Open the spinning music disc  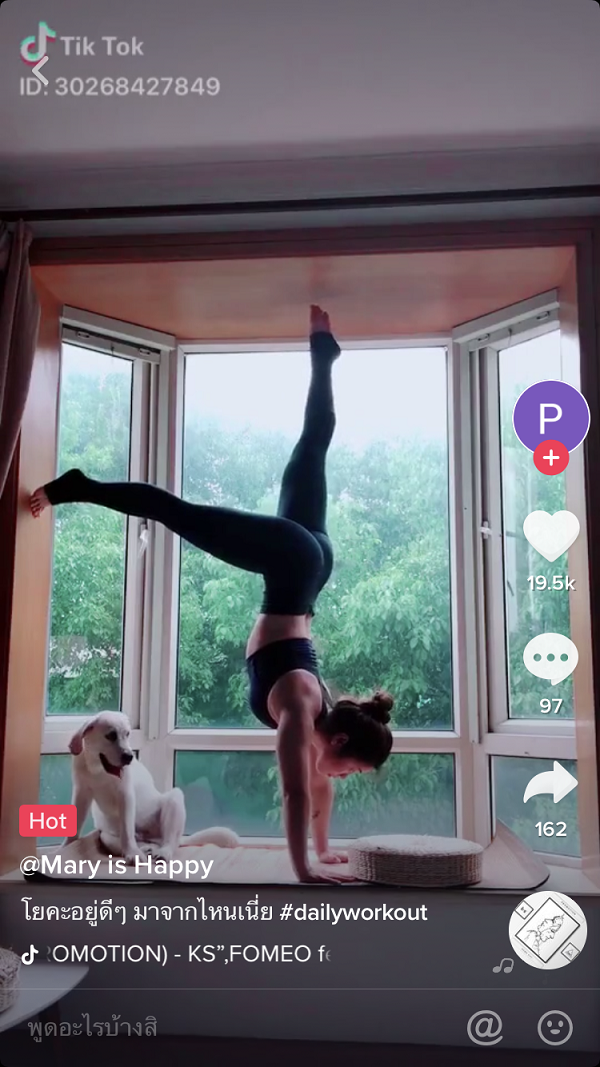548,930
